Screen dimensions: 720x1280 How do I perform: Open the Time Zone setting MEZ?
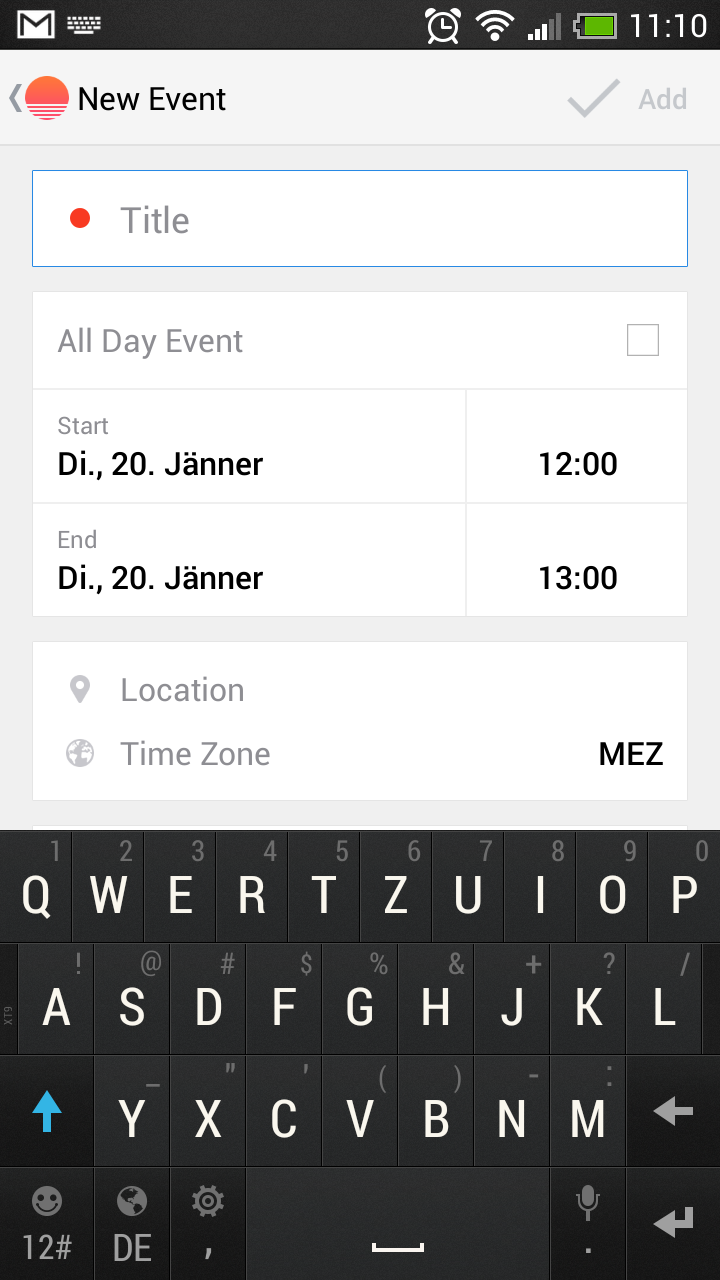(x=360, y=754)
